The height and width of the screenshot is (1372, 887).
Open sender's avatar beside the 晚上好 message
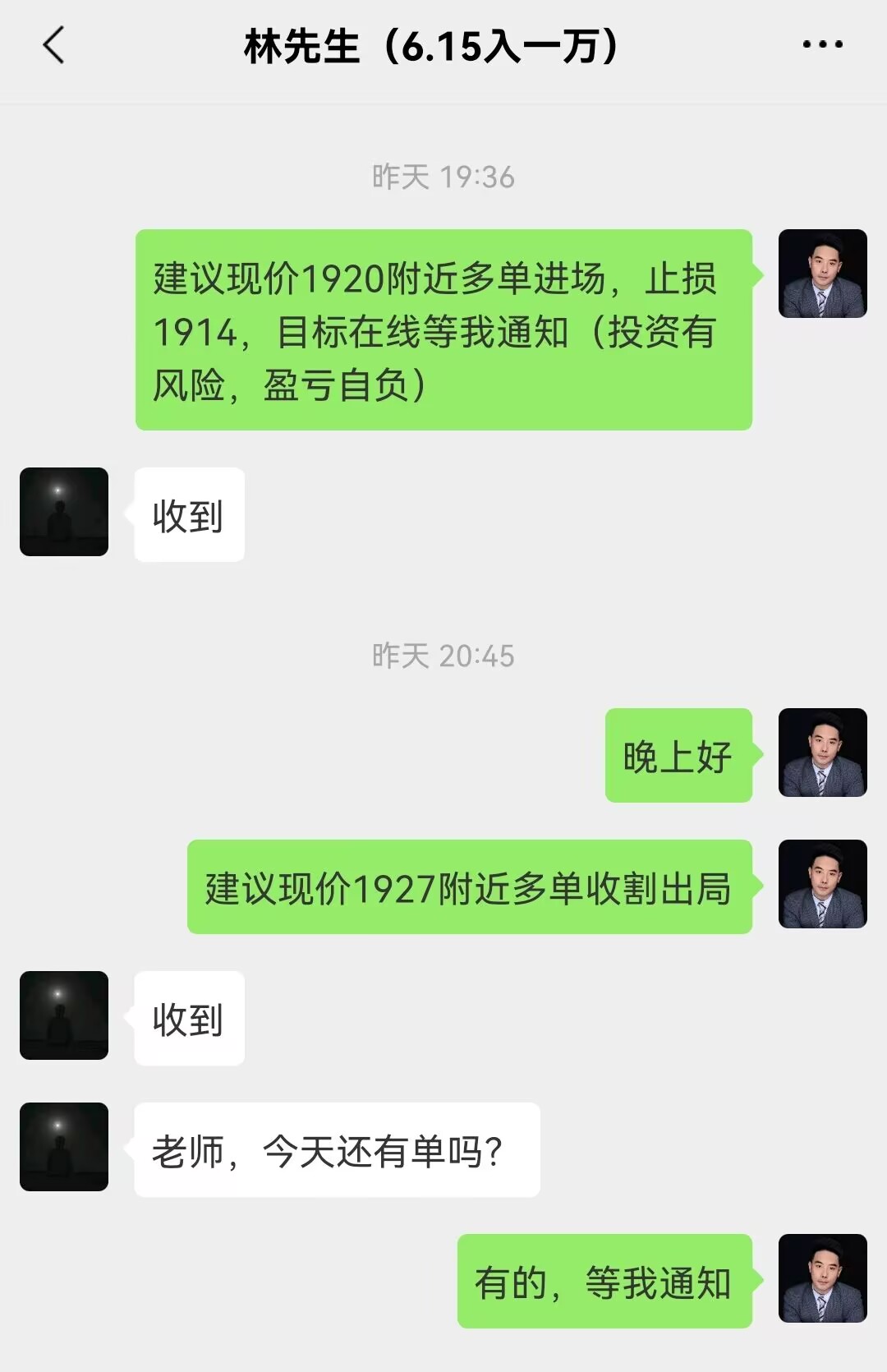822,753
